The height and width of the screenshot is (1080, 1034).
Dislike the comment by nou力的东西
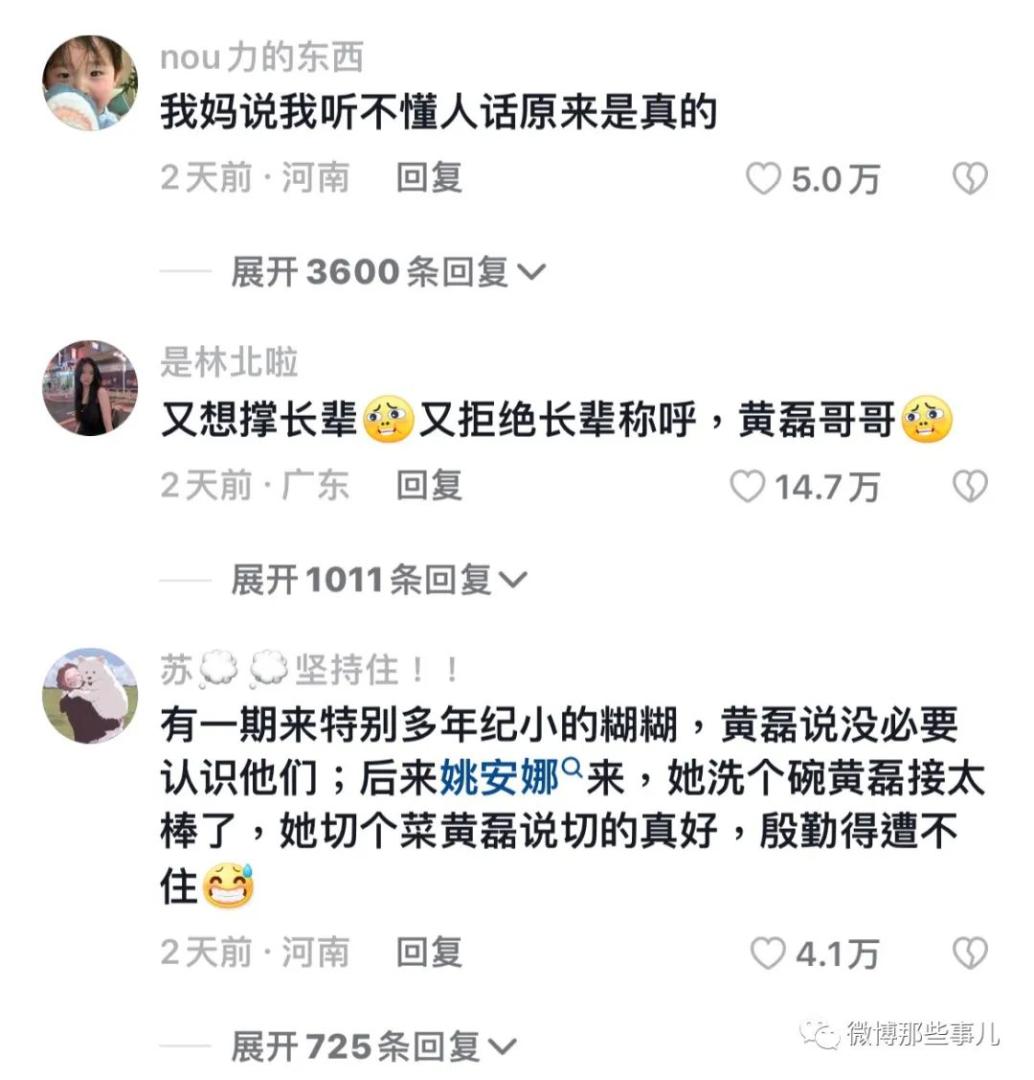969,179
